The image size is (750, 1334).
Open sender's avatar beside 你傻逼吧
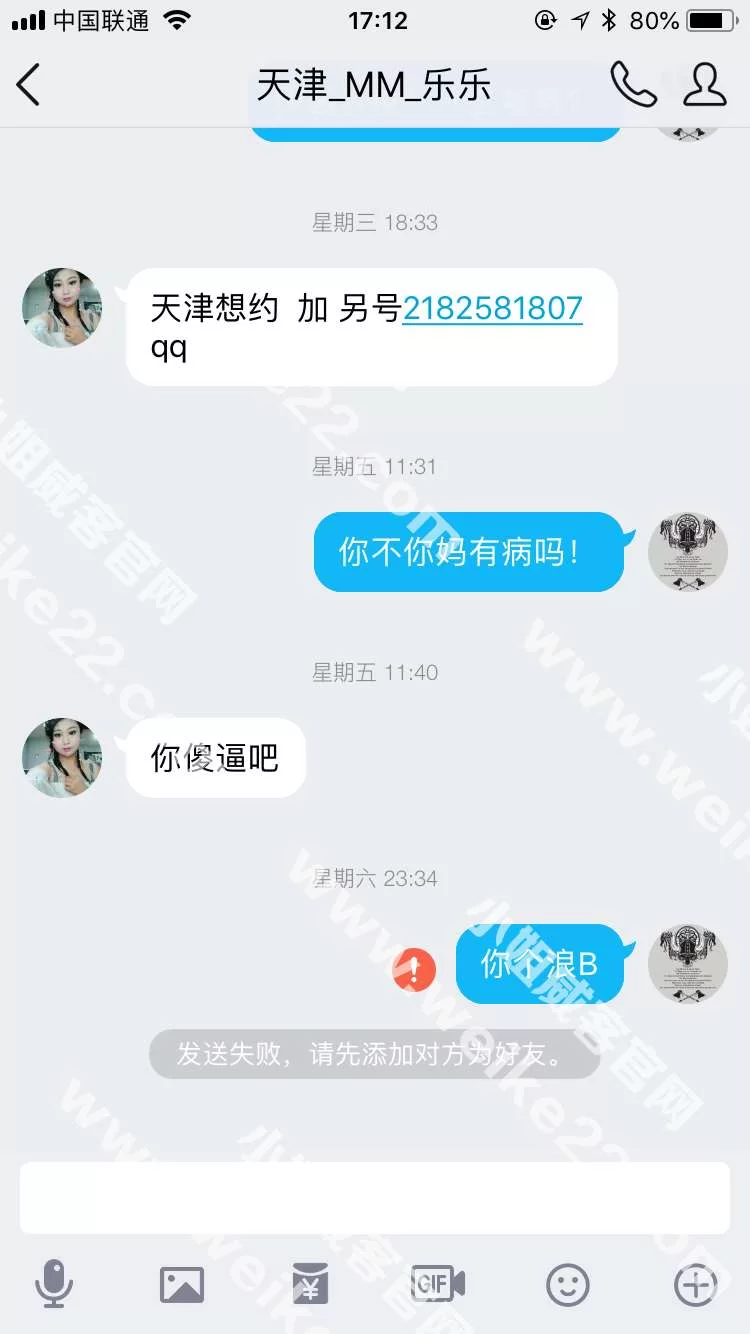(62, 757)
